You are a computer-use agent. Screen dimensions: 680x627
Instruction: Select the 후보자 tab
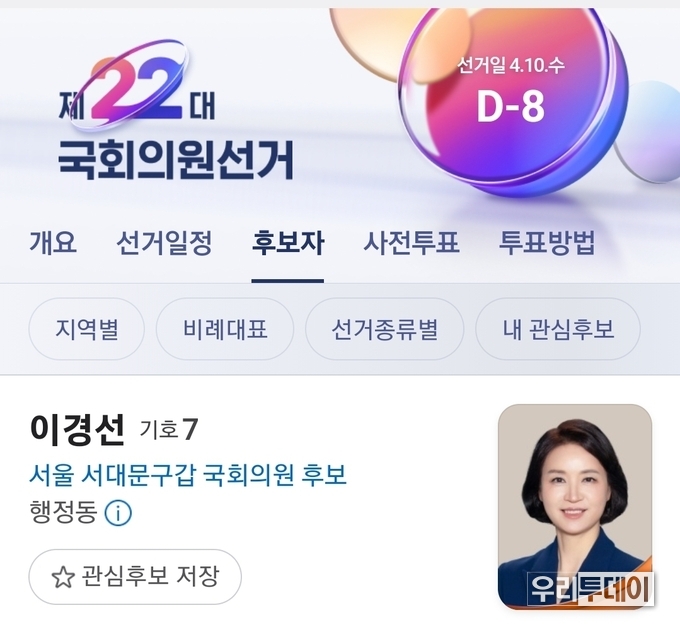[287, 243]
